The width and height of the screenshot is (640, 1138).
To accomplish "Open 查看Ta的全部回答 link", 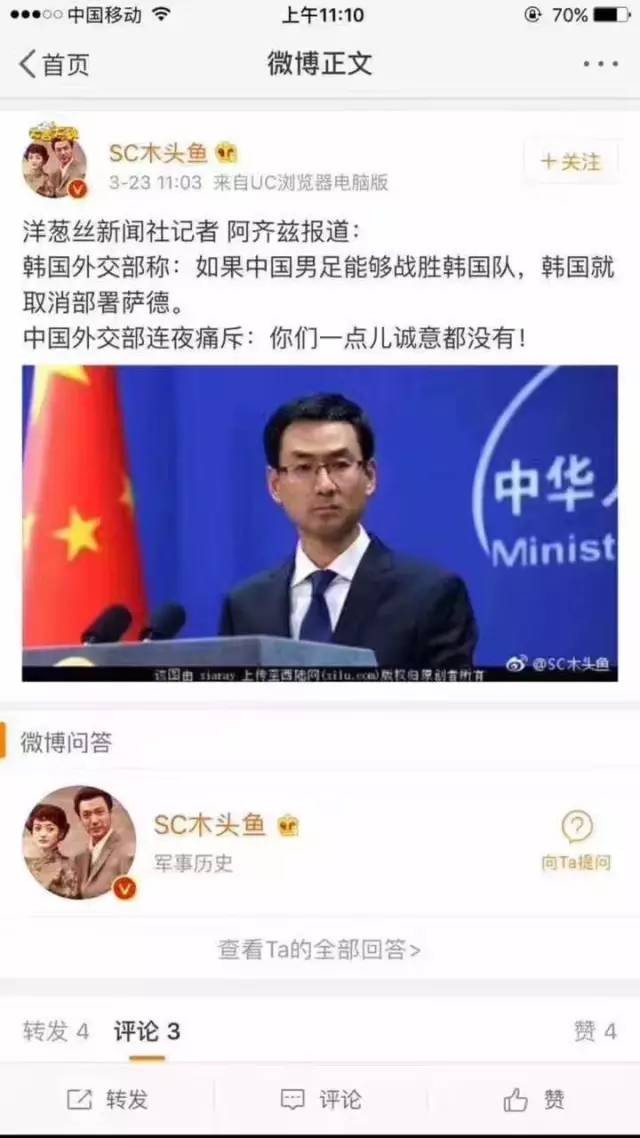I will 320,949.
